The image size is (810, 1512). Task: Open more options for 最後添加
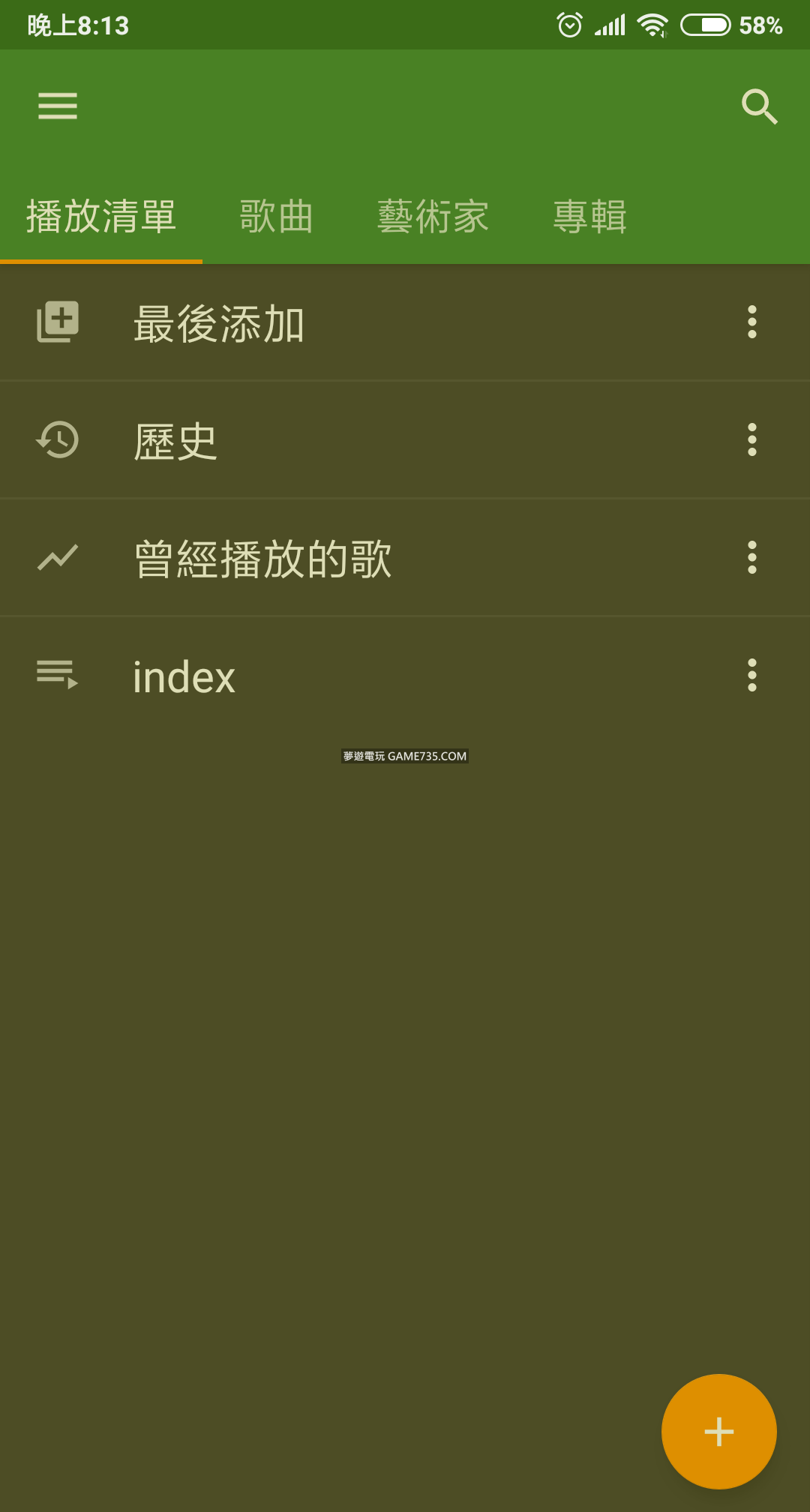click(751, 322)
